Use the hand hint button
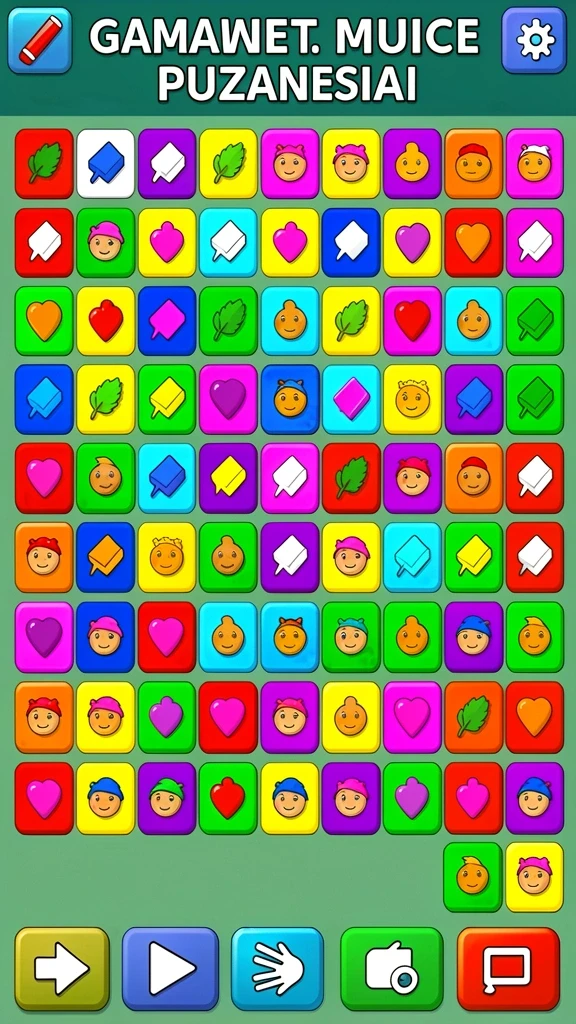 point(278,968)
